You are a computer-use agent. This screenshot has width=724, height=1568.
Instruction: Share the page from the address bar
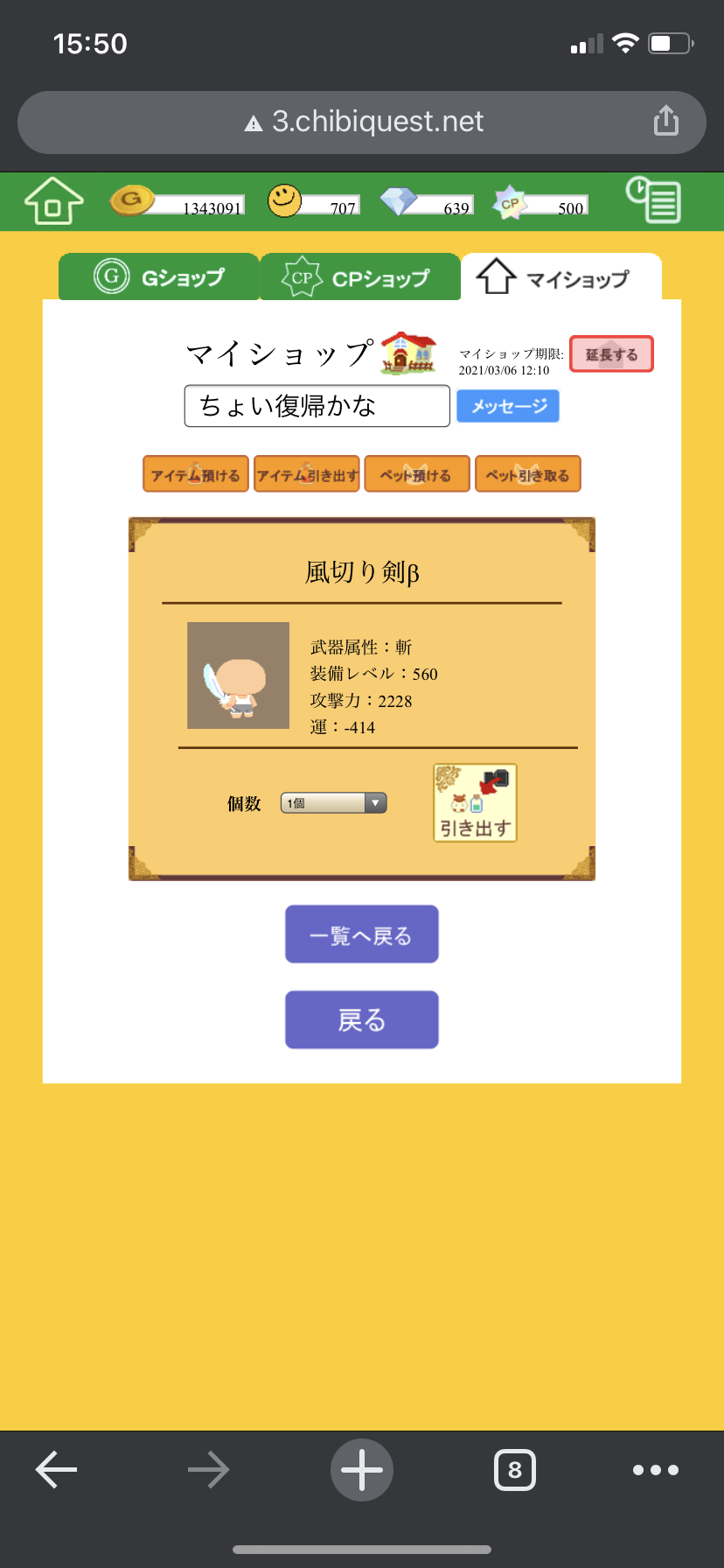665,122
